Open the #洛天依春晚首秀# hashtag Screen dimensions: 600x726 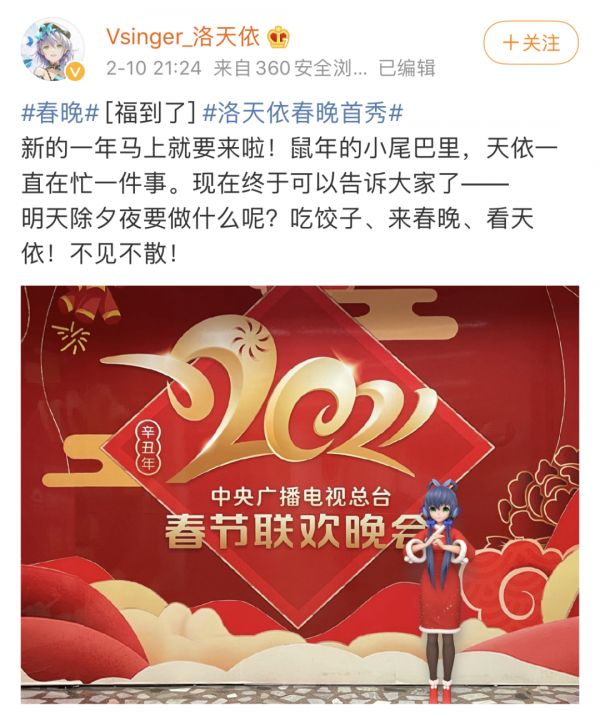click(x=302, y=112)
